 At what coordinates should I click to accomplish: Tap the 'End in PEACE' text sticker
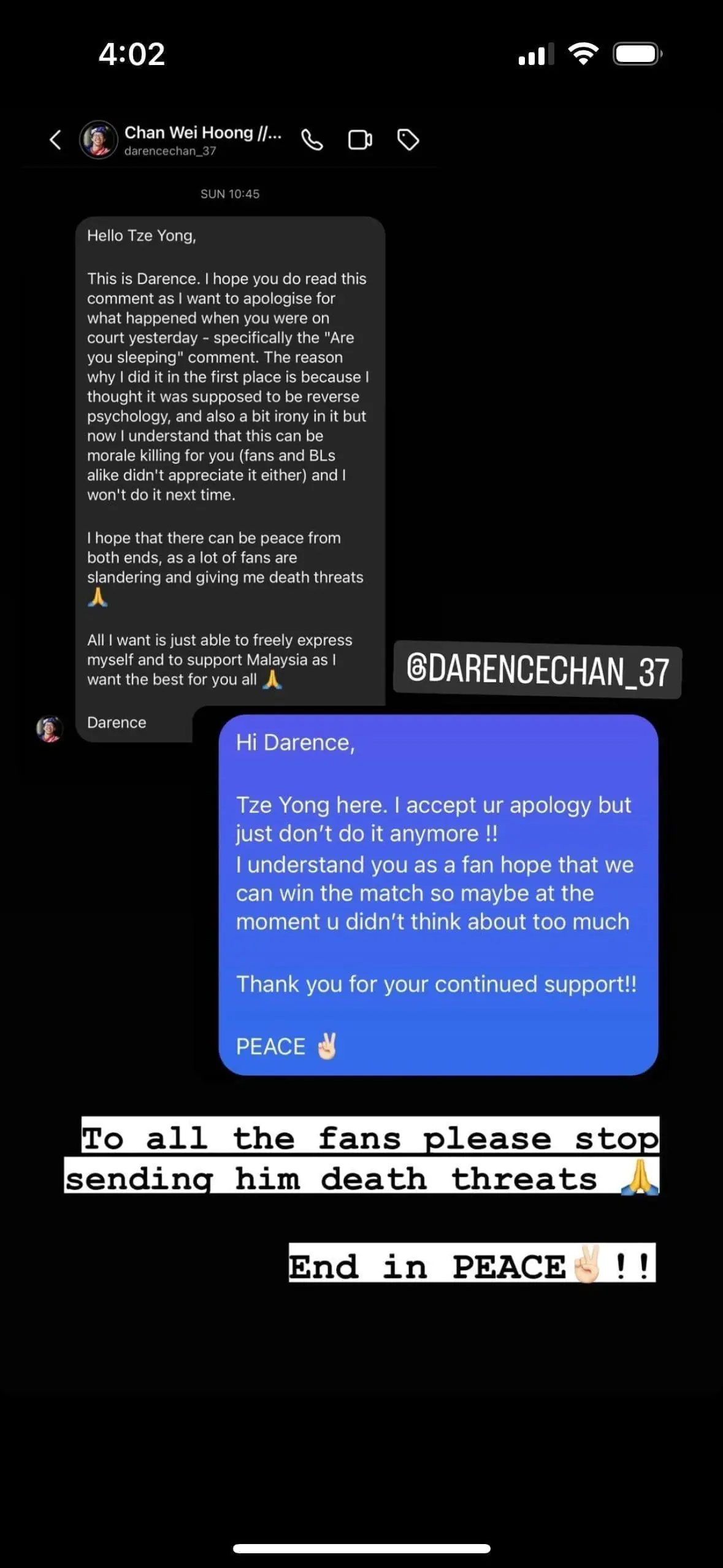(x=471, y=1265)
